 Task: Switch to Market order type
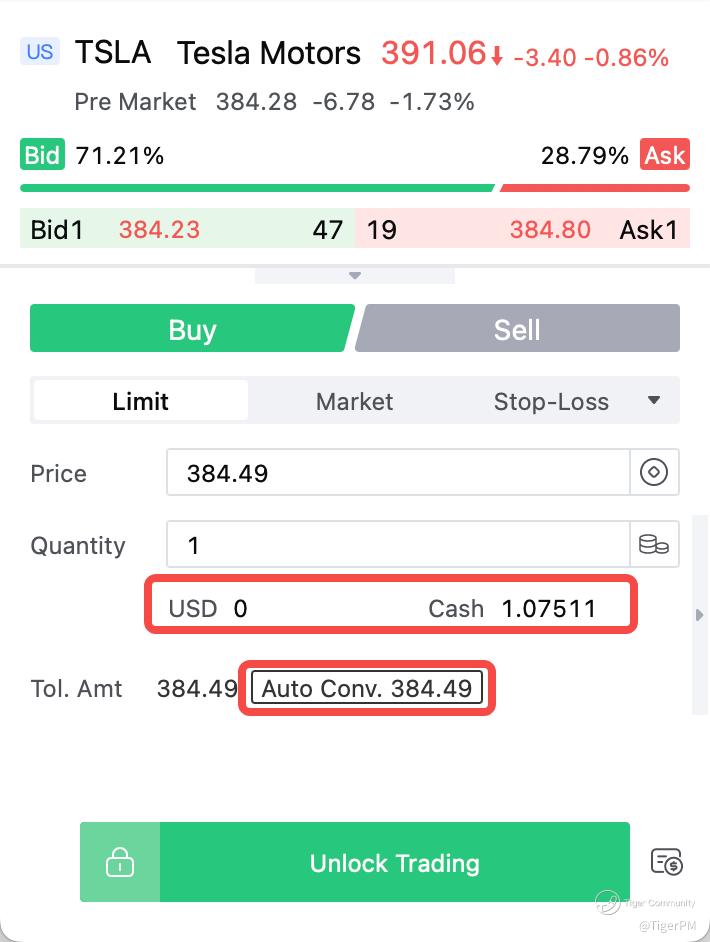pos(354,401)
